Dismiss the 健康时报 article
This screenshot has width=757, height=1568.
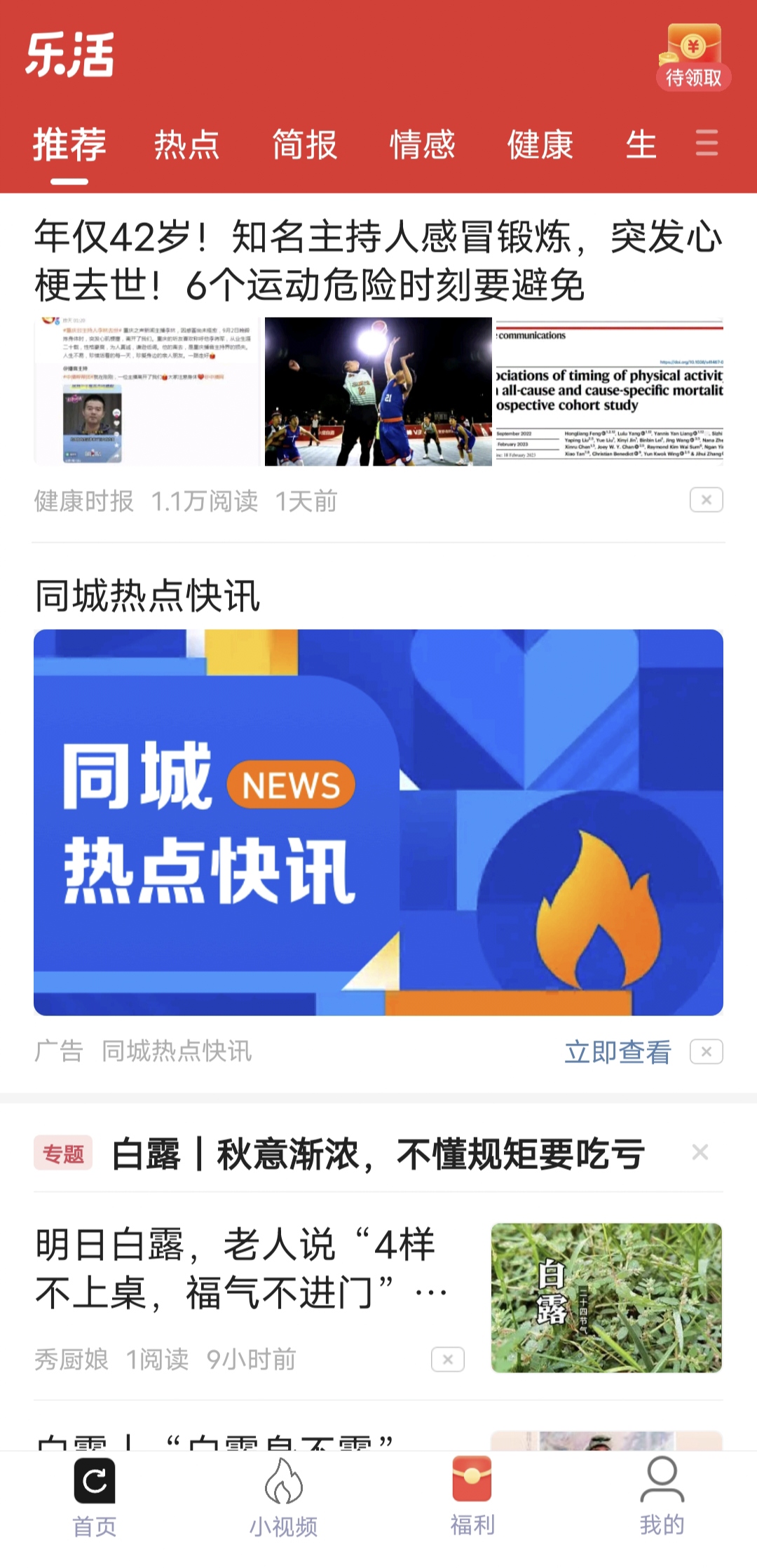(x=706, y=500)
